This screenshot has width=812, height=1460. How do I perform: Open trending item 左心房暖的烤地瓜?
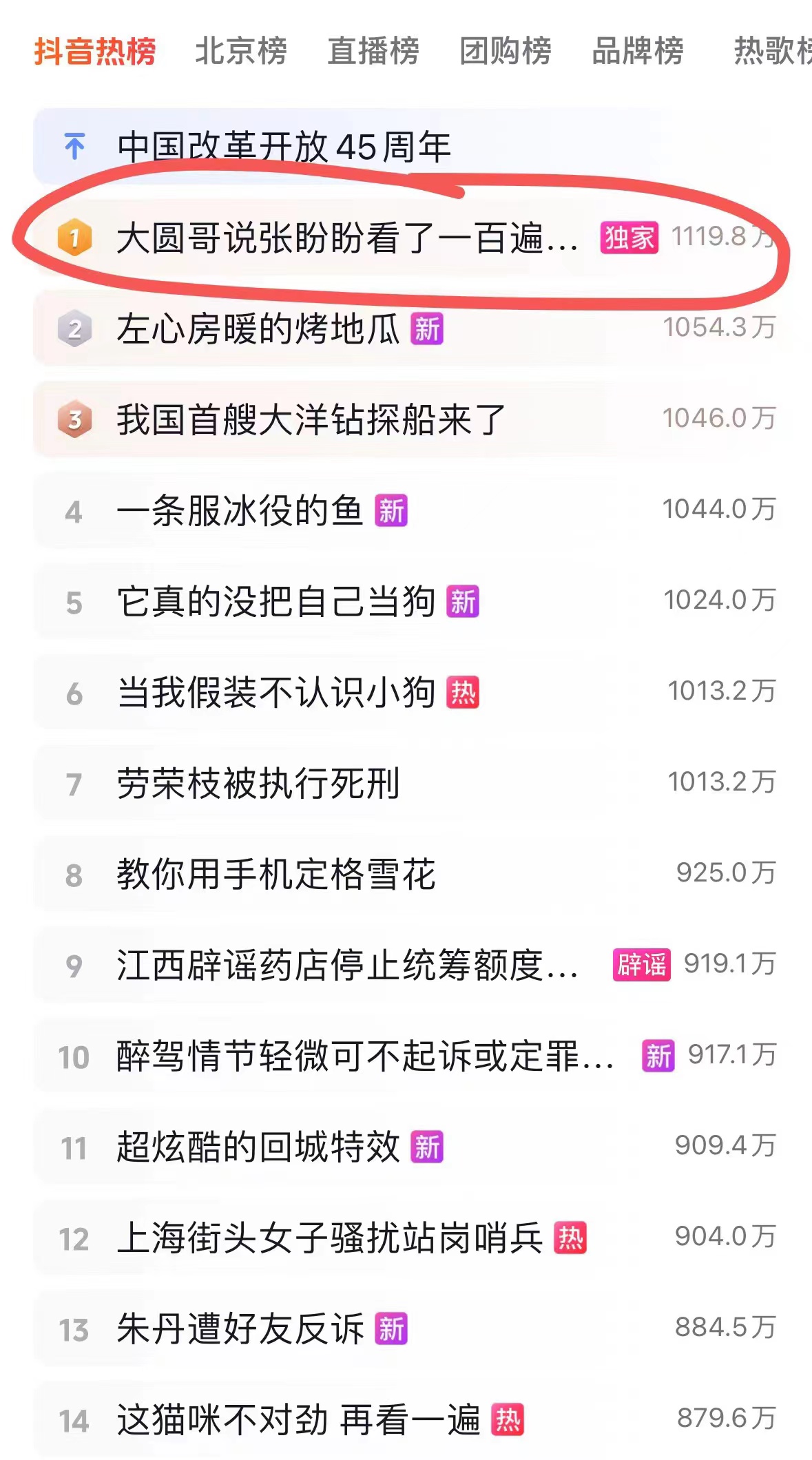pos(258,328)
